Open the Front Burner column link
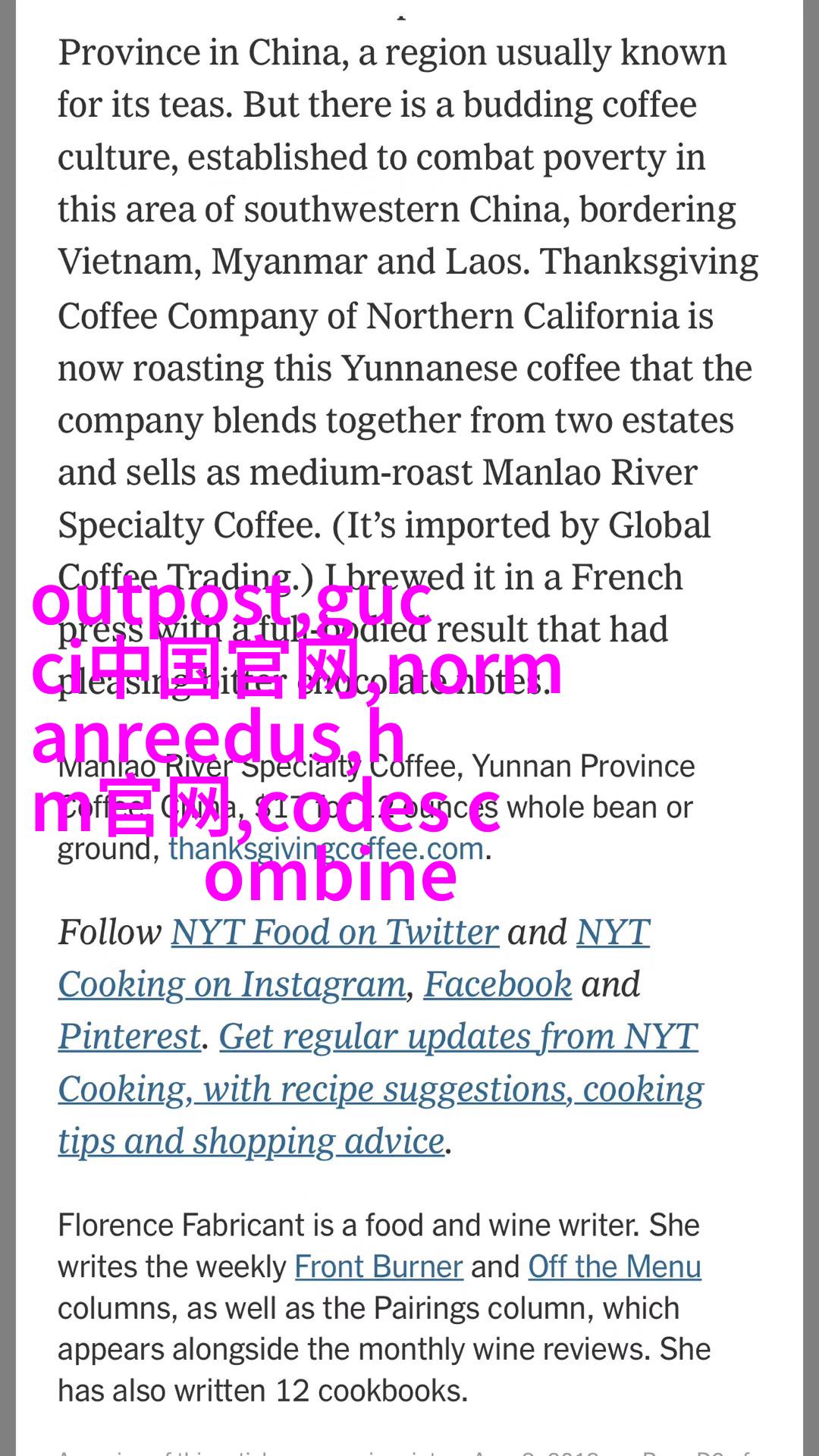This screenshot has width=819, height=1456. (378, 1266)
